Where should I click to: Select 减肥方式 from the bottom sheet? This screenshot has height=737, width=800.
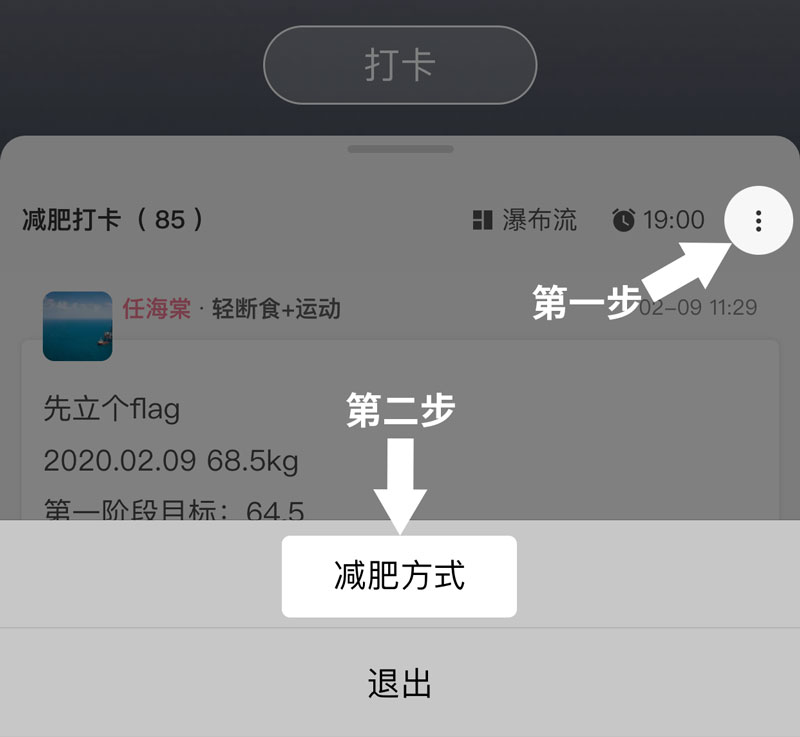(x=399, y=576)
